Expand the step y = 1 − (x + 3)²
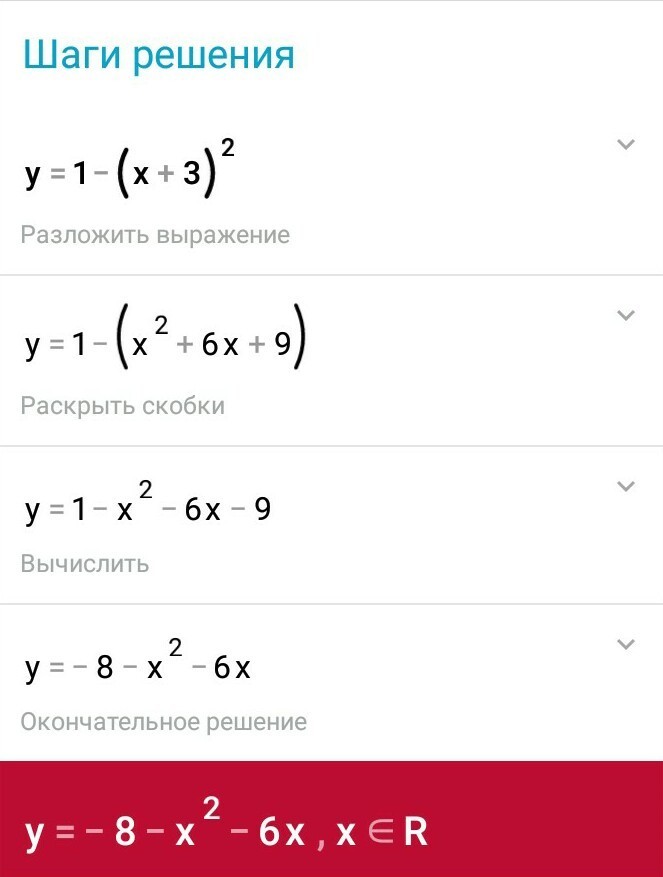 point(626,145)
